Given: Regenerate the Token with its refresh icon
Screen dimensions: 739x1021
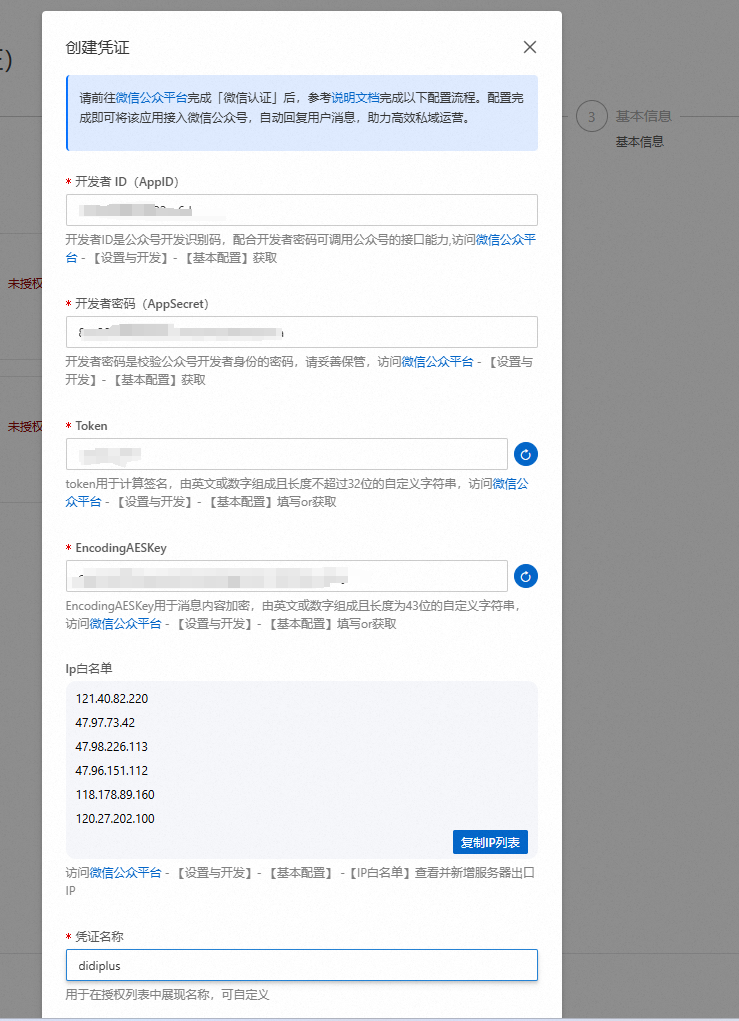Looking at the screenshot, I should pyautogui.click(x=526, y=455).
